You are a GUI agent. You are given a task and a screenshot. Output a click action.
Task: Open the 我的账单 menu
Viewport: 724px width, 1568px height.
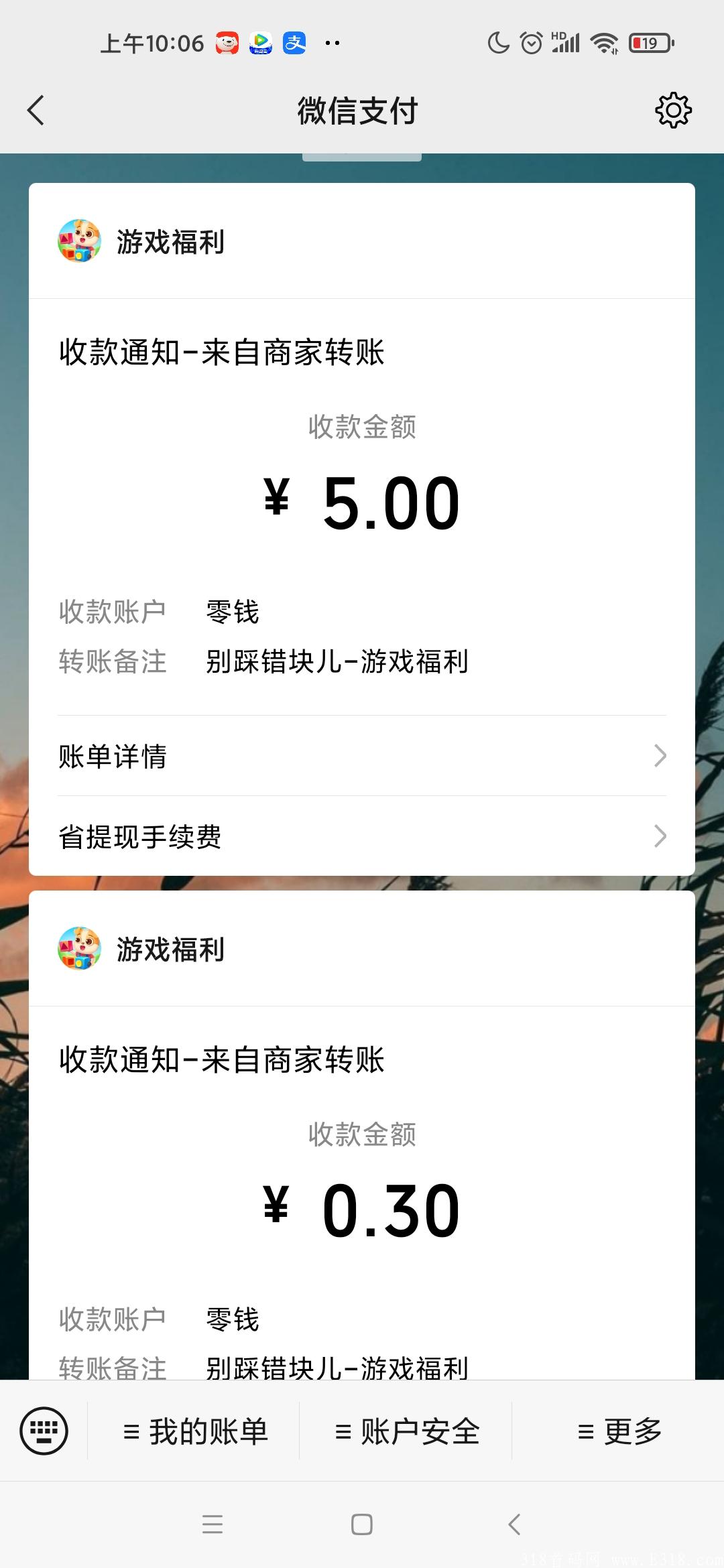coord(194,1431)
